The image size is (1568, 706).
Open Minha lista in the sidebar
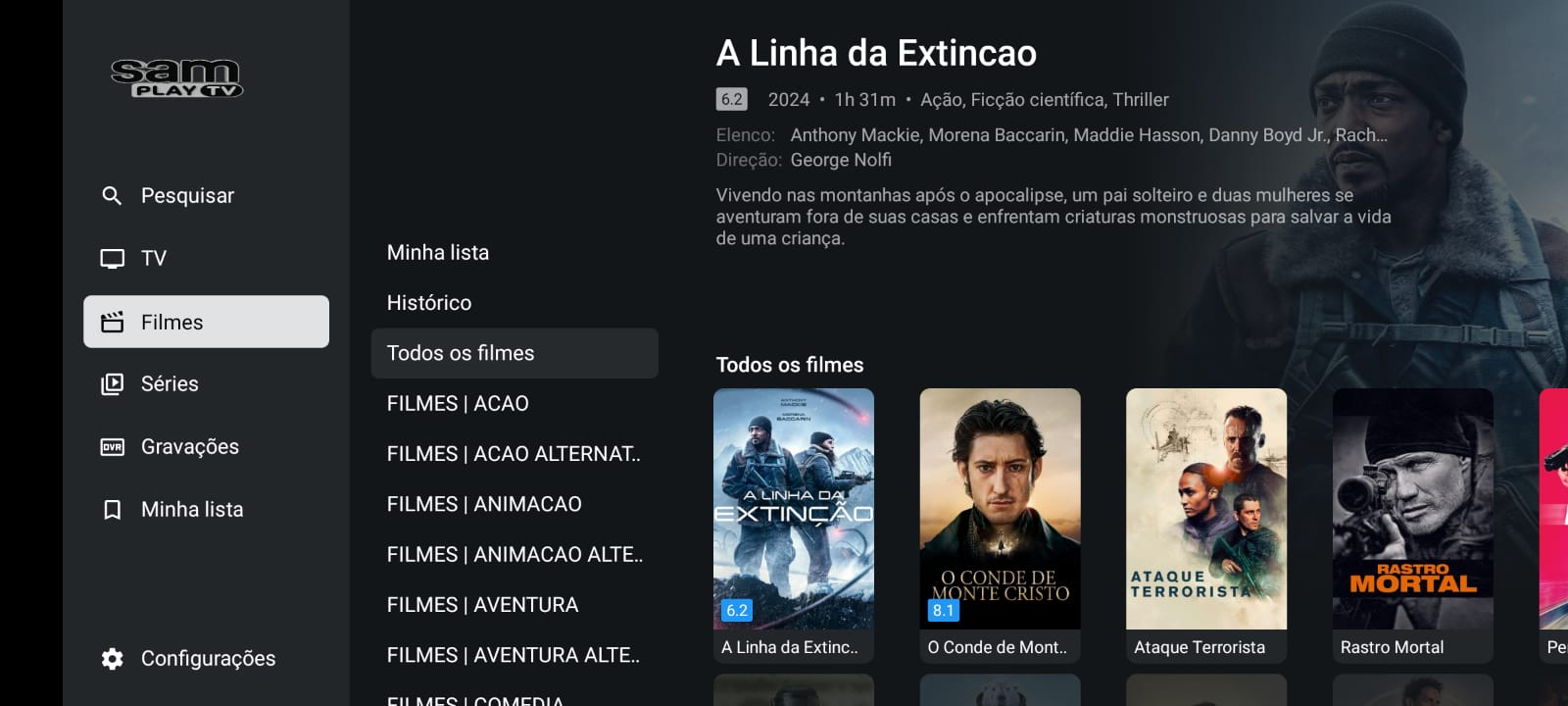(x=191, y=510)
